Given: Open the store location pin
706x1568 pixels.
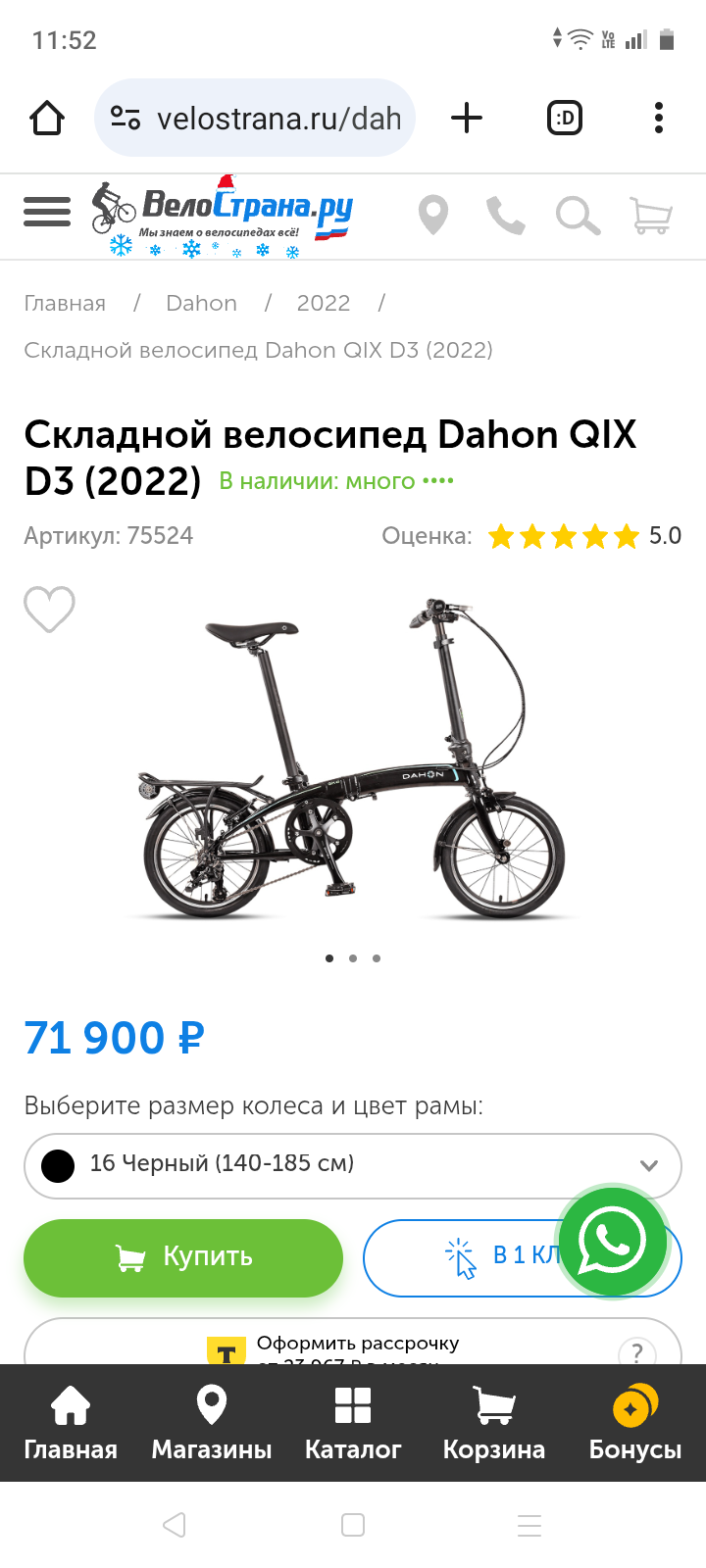Looking at the screenshot, I should (432, 215).
